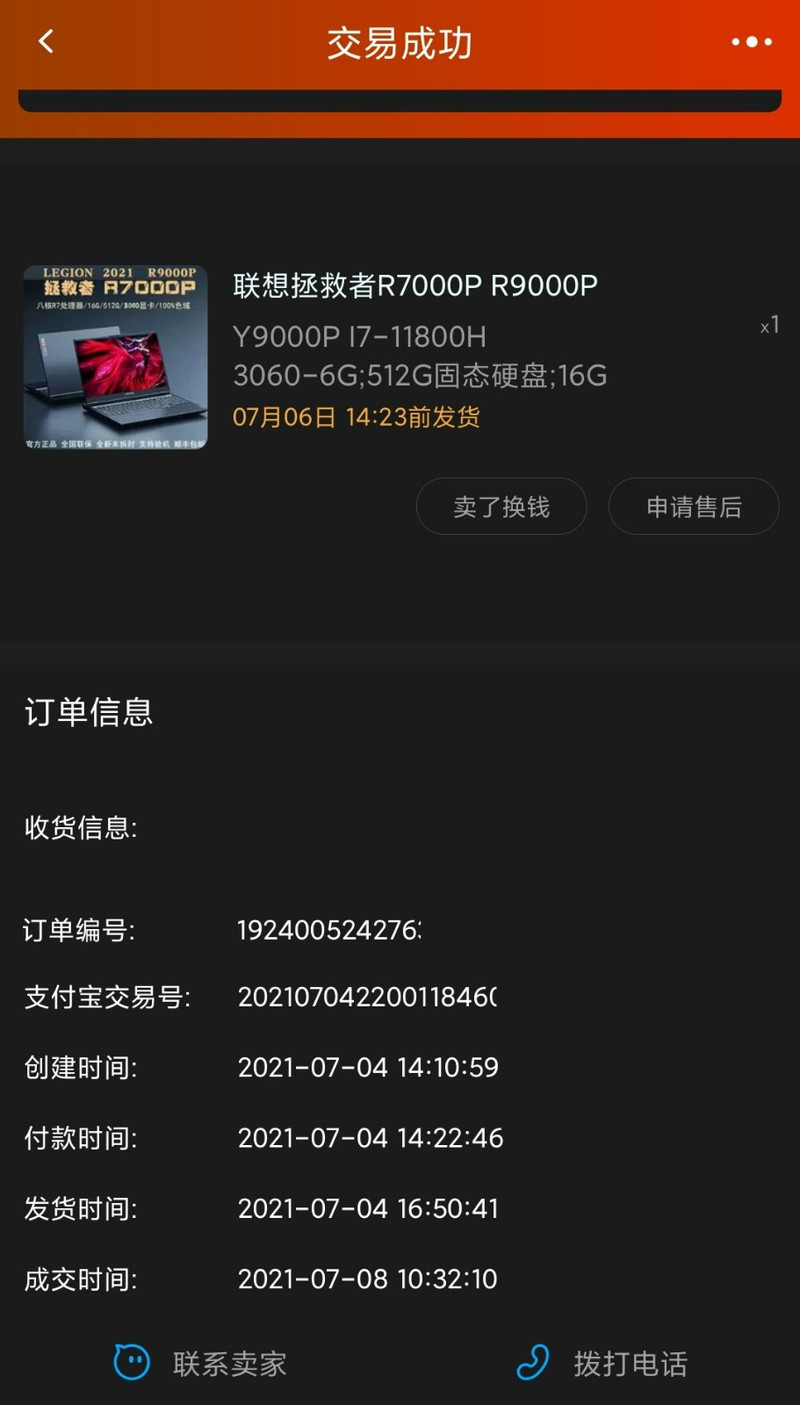Request after-sales via 申请售后
The image size is (800, 1405).
tap(693, 507)
